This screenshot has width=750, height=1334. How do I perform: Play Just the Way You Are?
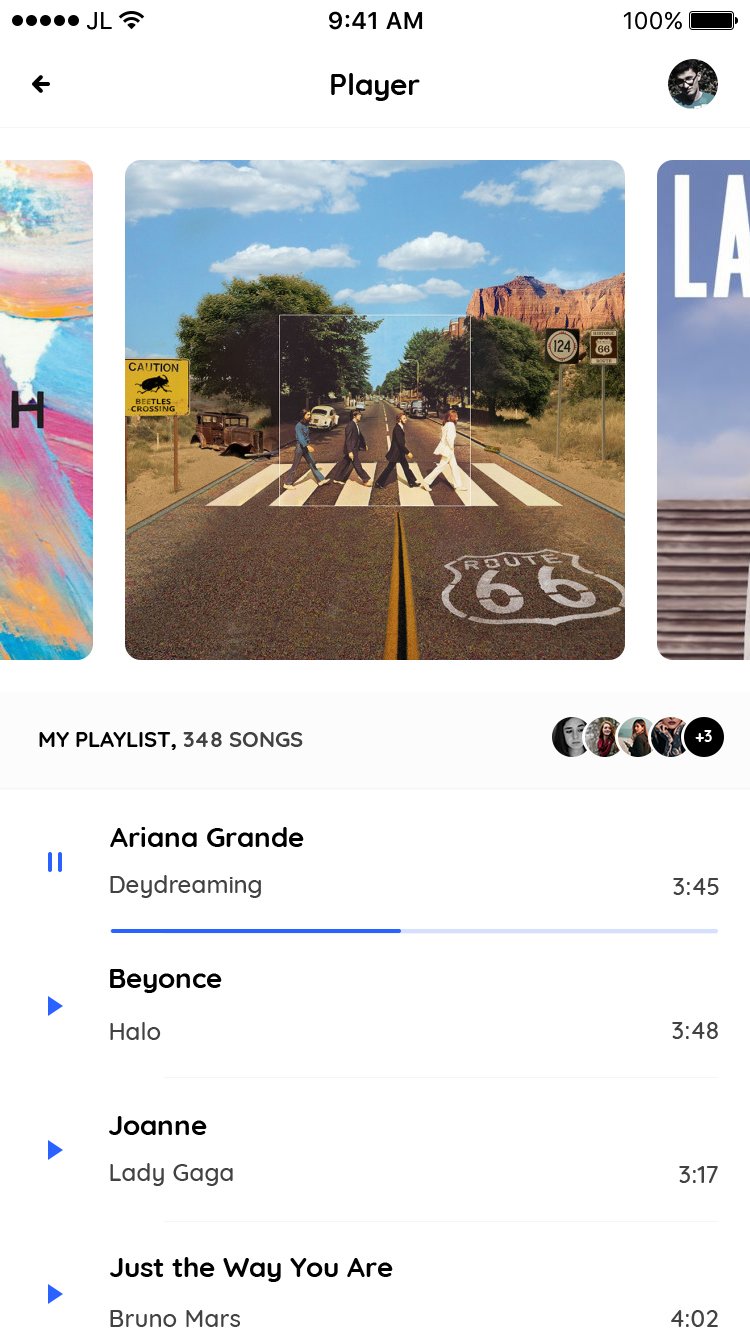coord(55,1294)
